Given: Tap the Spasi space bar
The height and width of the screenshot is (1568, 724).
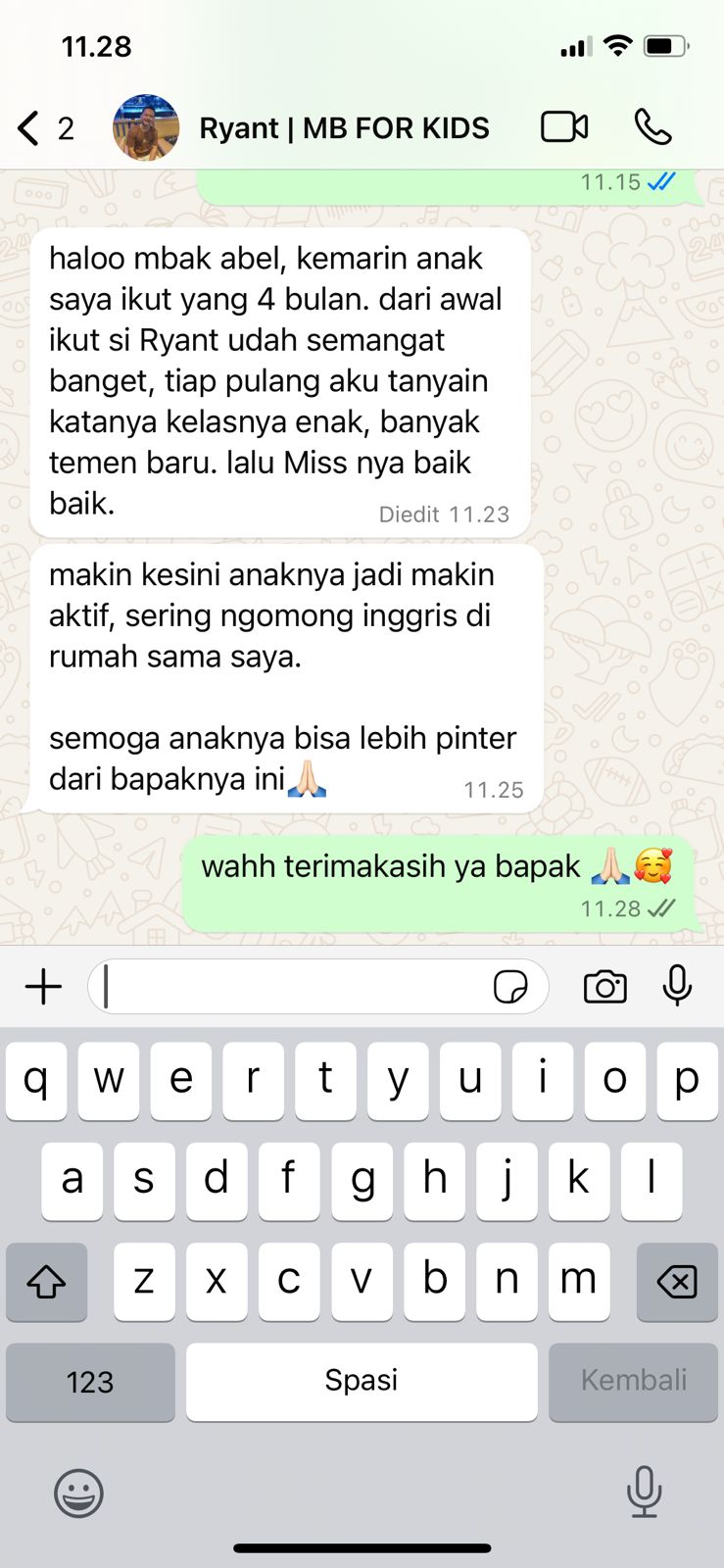Looking at the screenshot, I should (x=362, y=1382).
